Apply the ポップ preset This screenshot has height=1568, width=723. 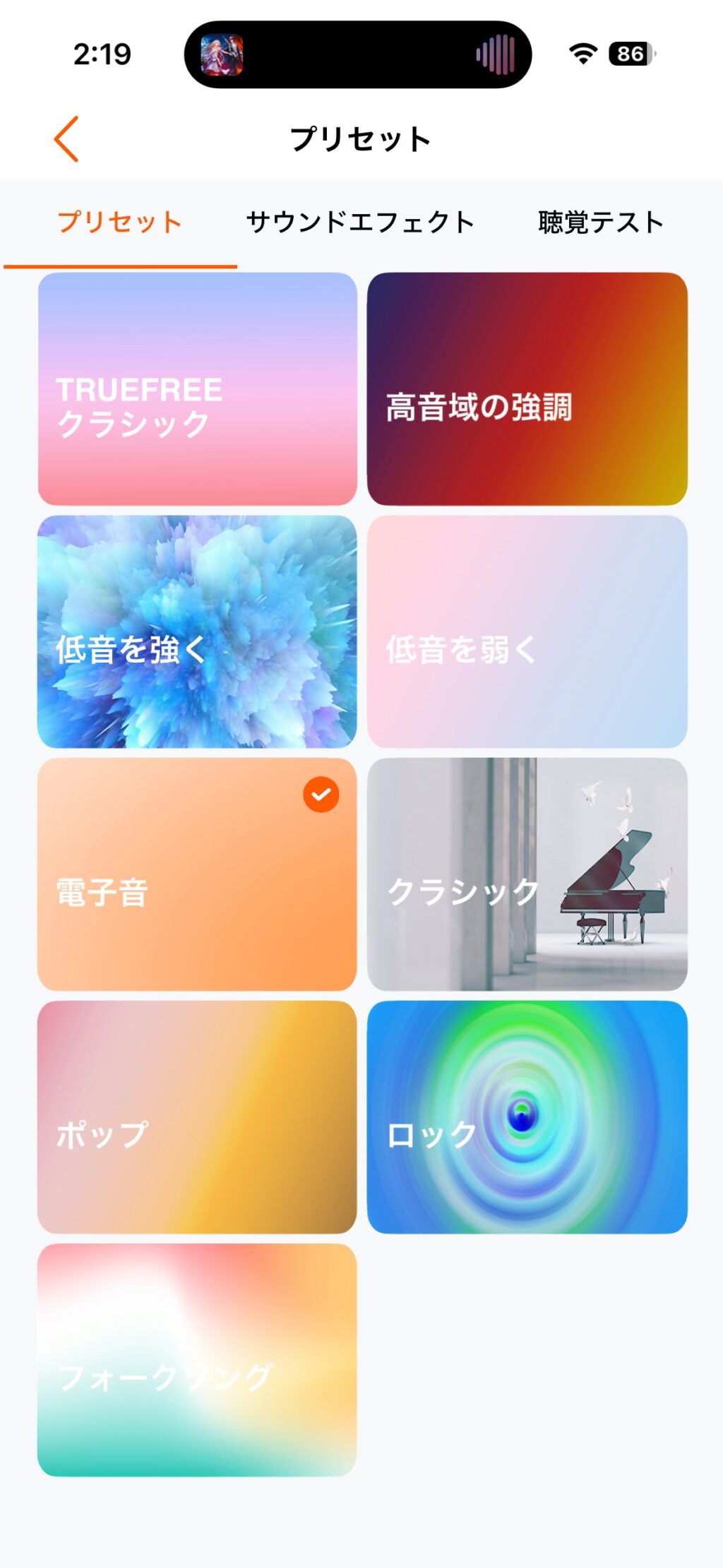(x=198, y=1117)
